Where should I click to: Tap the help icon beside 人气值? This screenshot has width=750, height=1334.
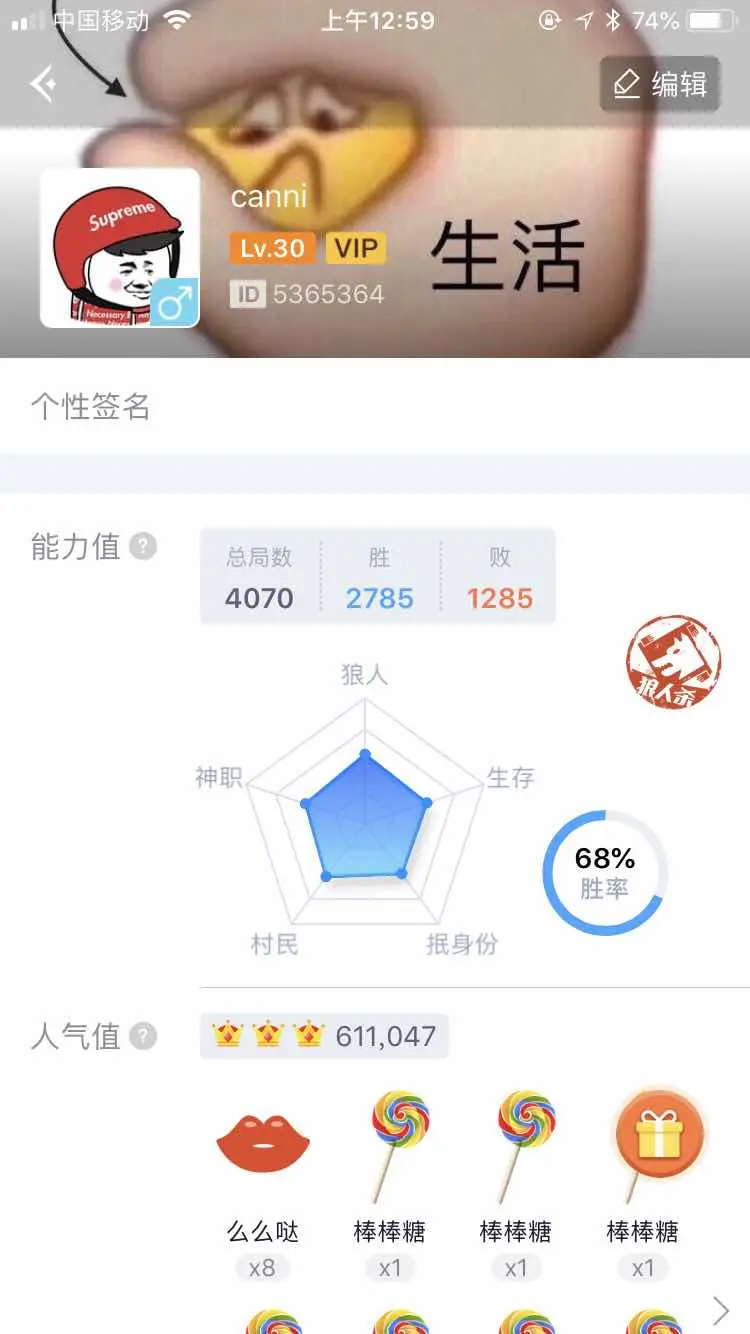coord(145,1036)
